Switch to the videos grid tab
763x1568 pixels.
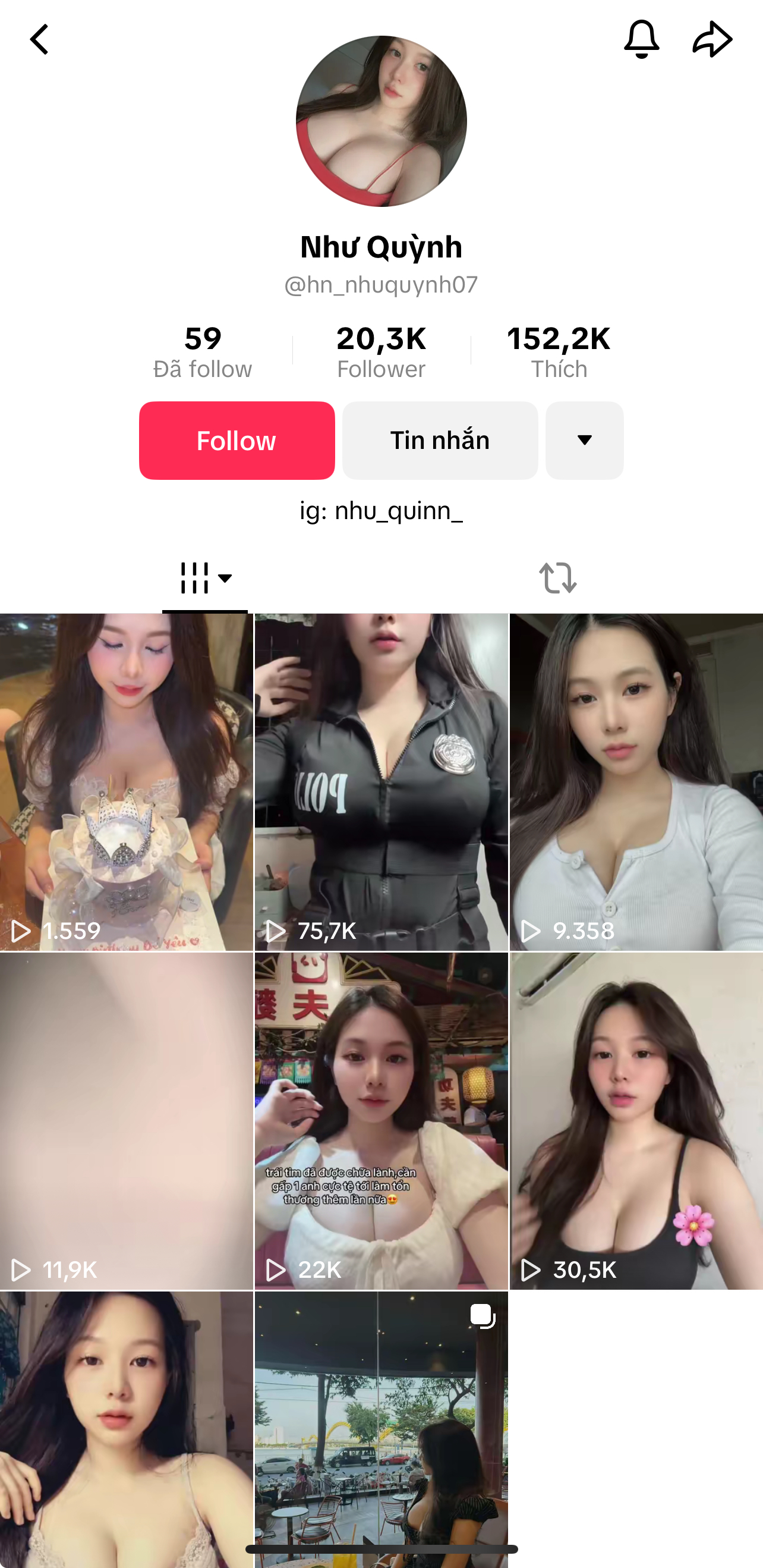[x=205, y=577]
